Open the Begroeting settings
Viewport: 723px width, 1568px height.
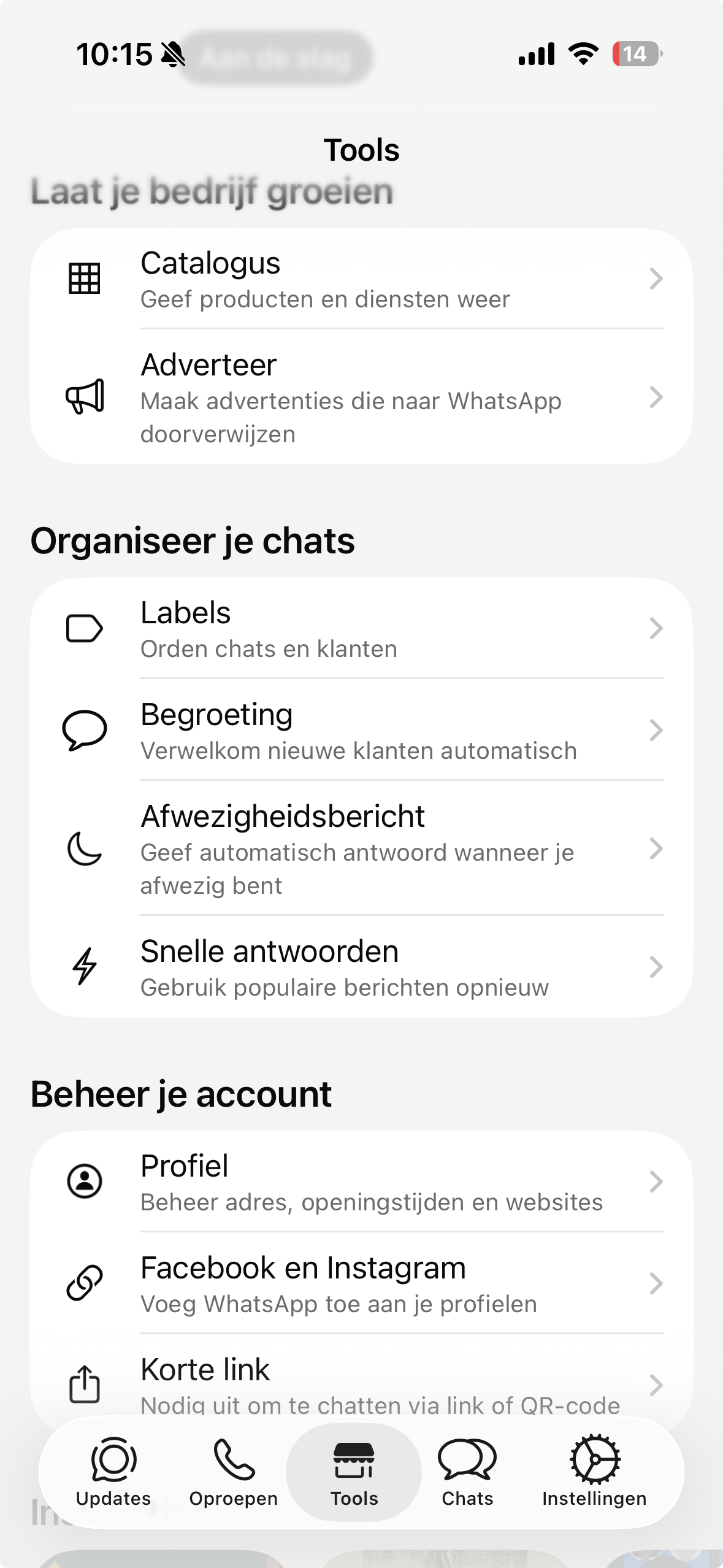coord(362,731)
